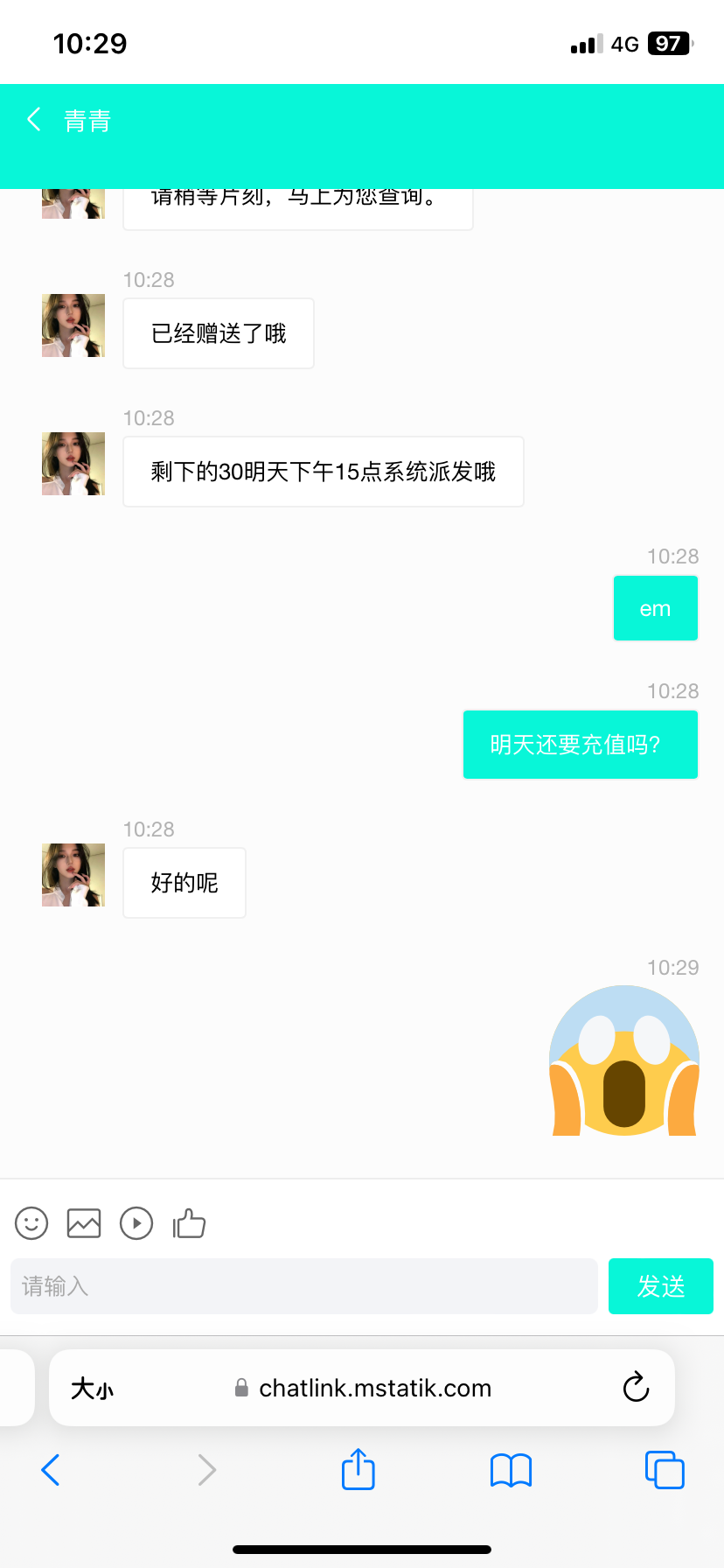The height and width of the screenshot is (1568, 724).
Task: Attach an image to the chat
Action: [84, 1223]
